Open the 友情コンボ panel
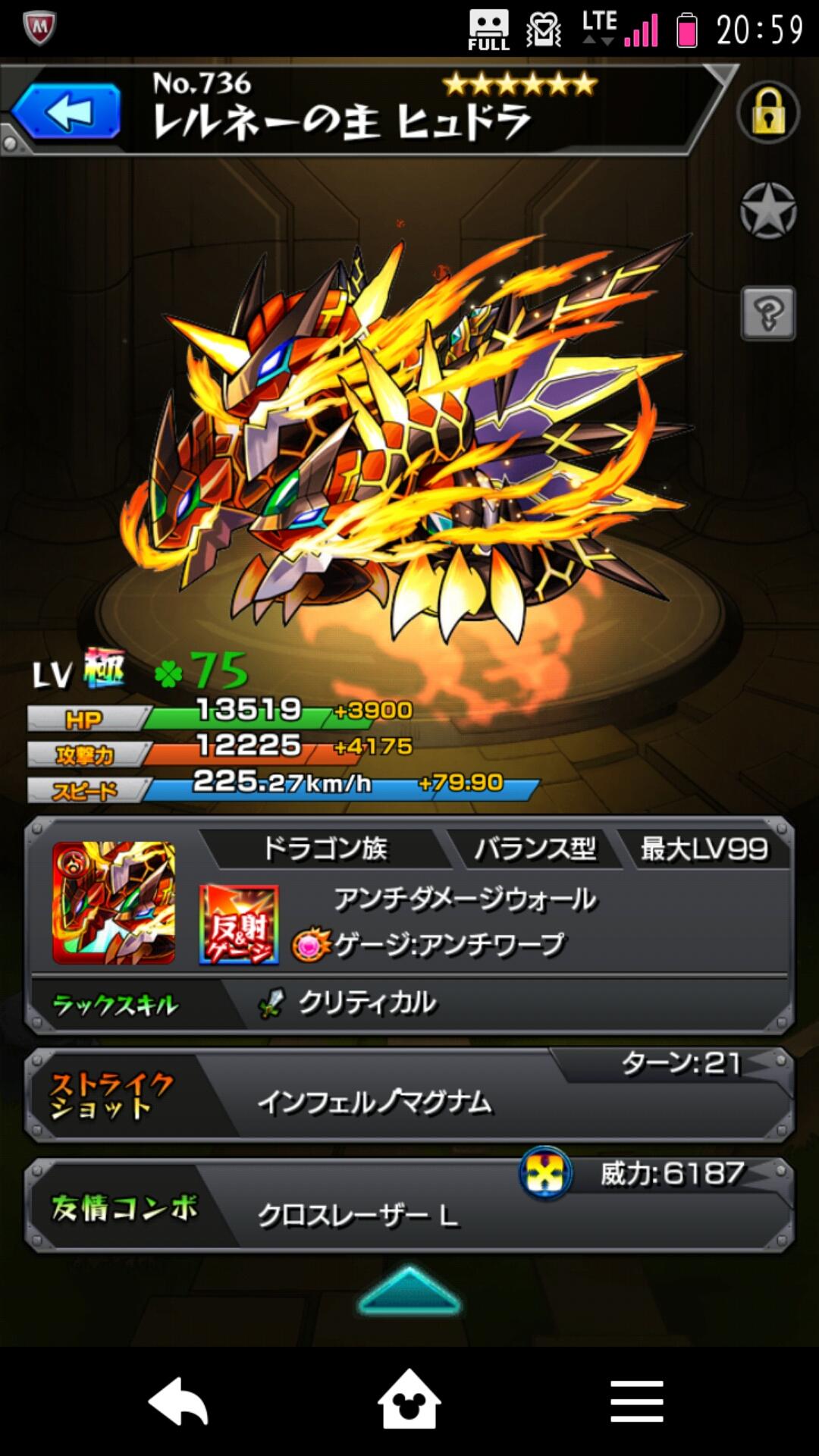The height and width of the screenshot is (1456, 819). pyautogui.click(x=409, y=1206)
